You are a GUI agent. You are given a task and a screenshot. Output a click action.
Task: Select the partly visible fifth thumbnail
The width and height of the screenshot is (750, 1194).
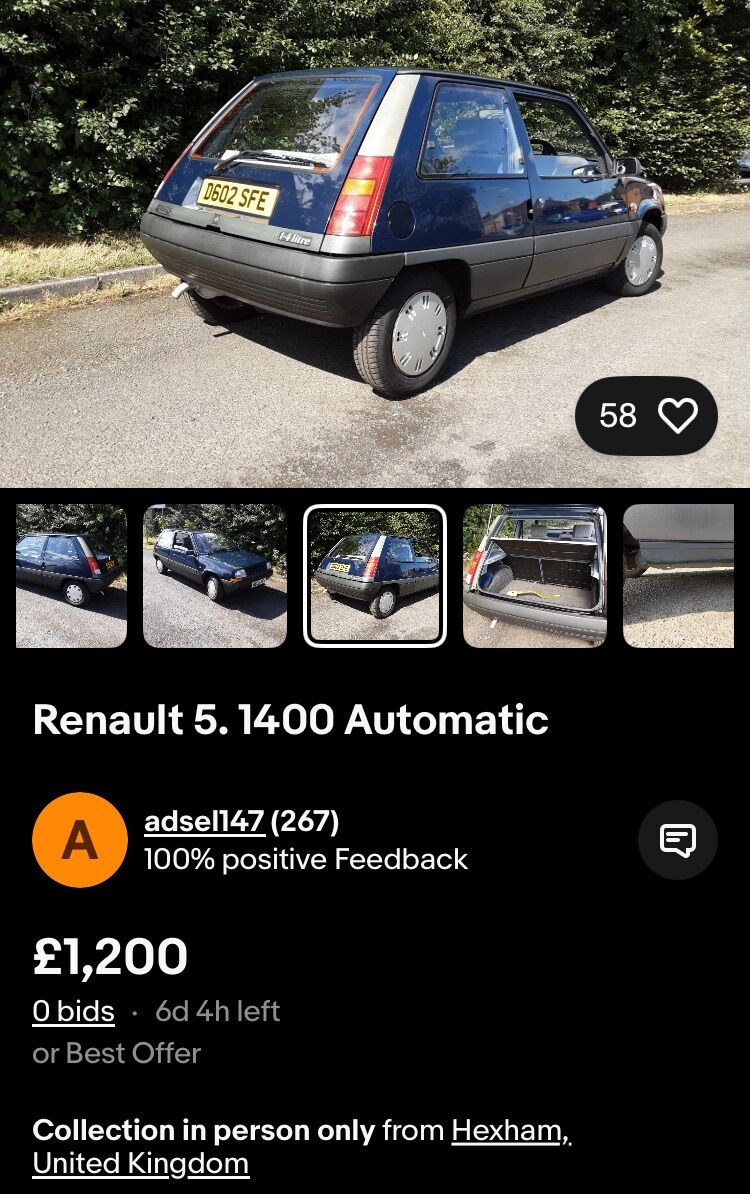click(679, 576)
